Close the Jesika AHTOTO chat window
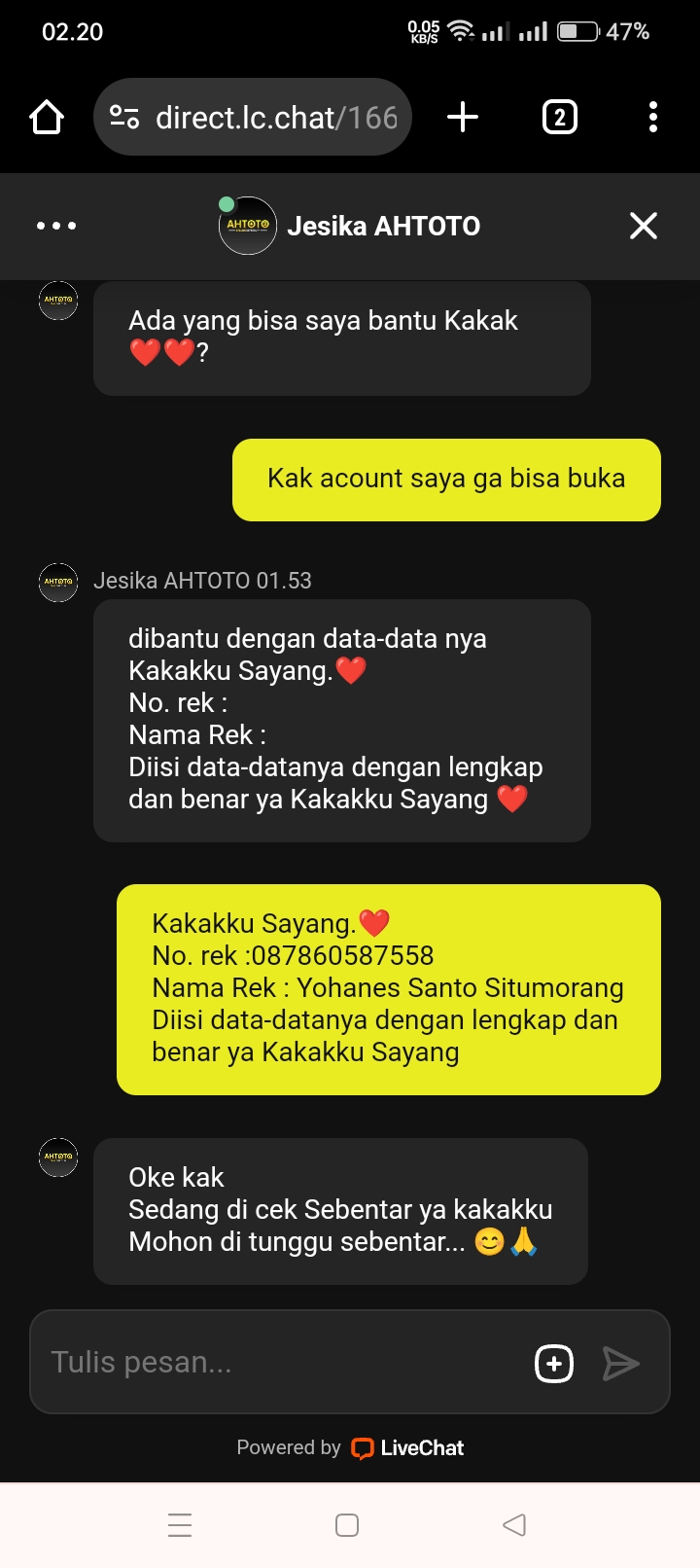 click(643, 226)
